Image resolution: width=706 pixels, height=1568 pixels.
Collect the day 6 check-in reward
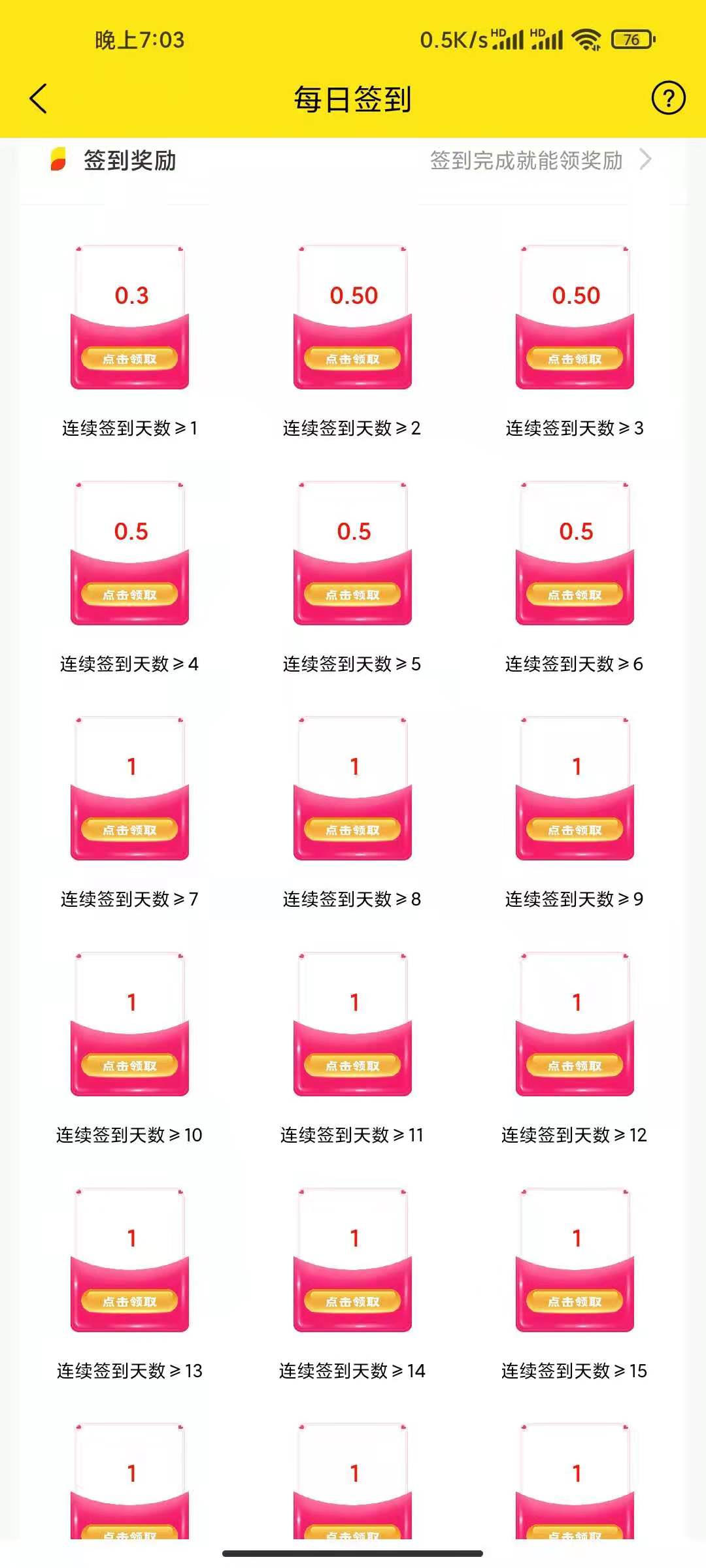[x=575, y=593]
